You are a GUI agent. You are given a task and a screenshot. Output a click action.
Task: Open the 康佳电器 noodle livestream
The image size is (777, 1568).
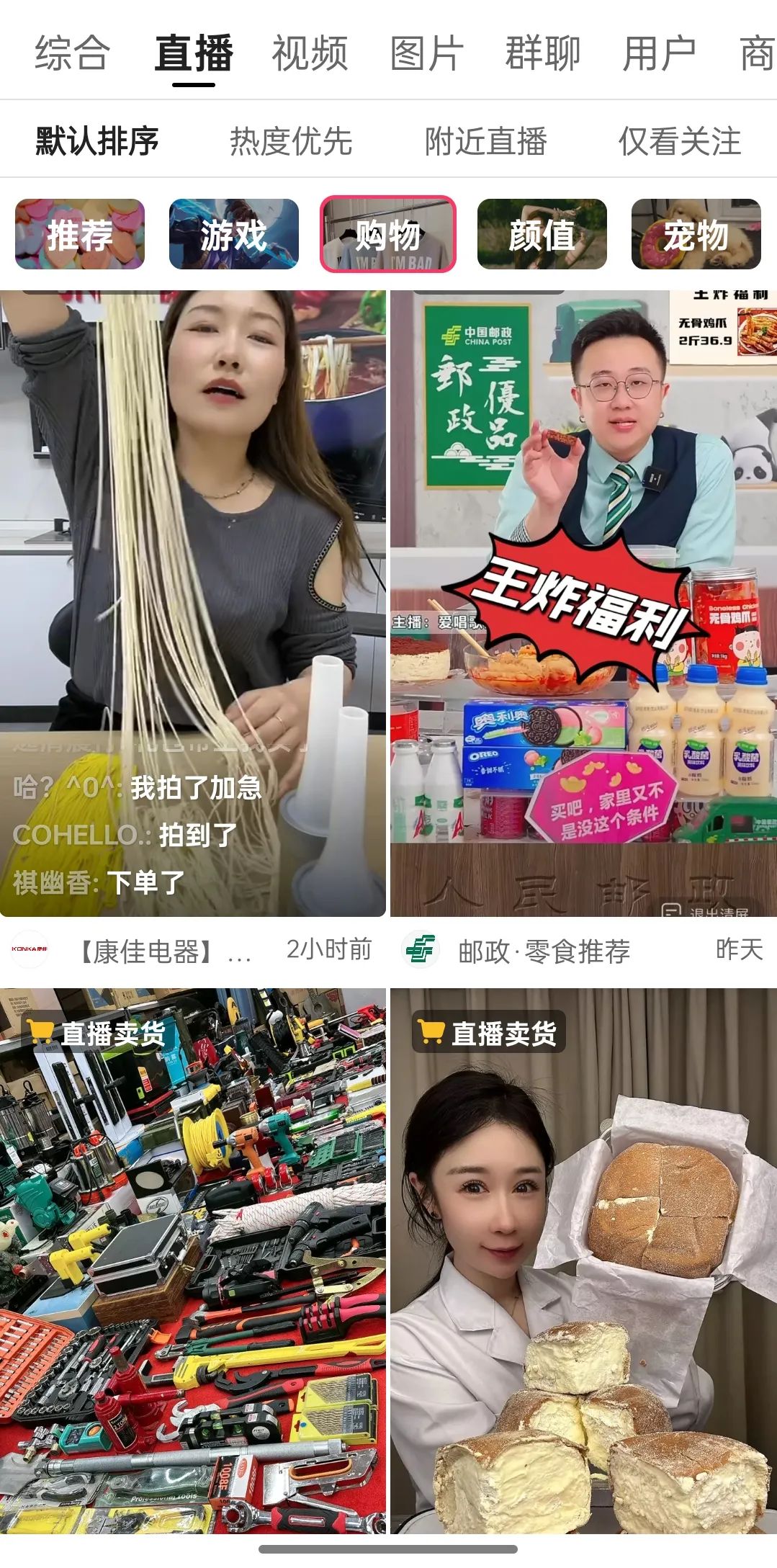pos(192,603)
